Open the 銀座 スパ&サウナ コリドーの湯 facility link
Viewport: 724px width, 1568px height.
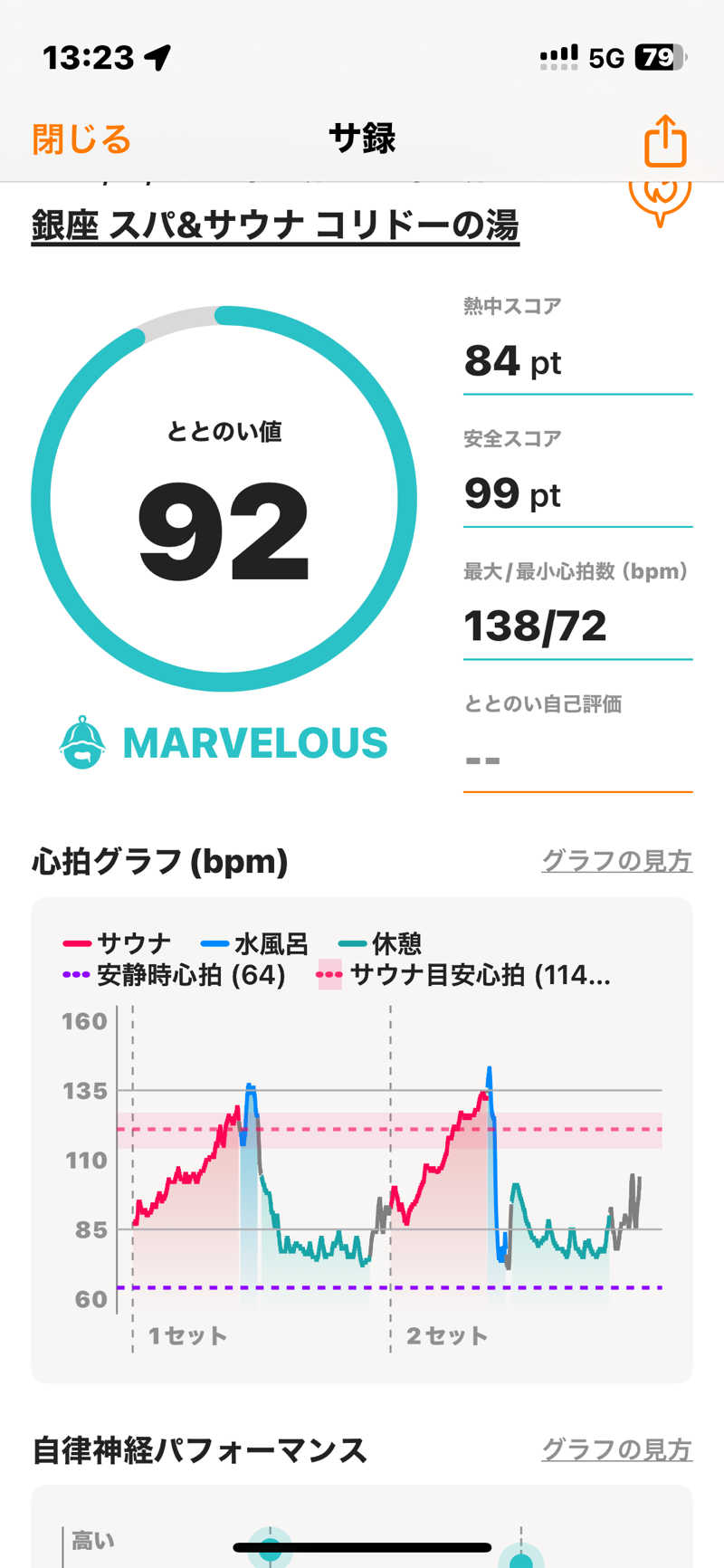275,225
